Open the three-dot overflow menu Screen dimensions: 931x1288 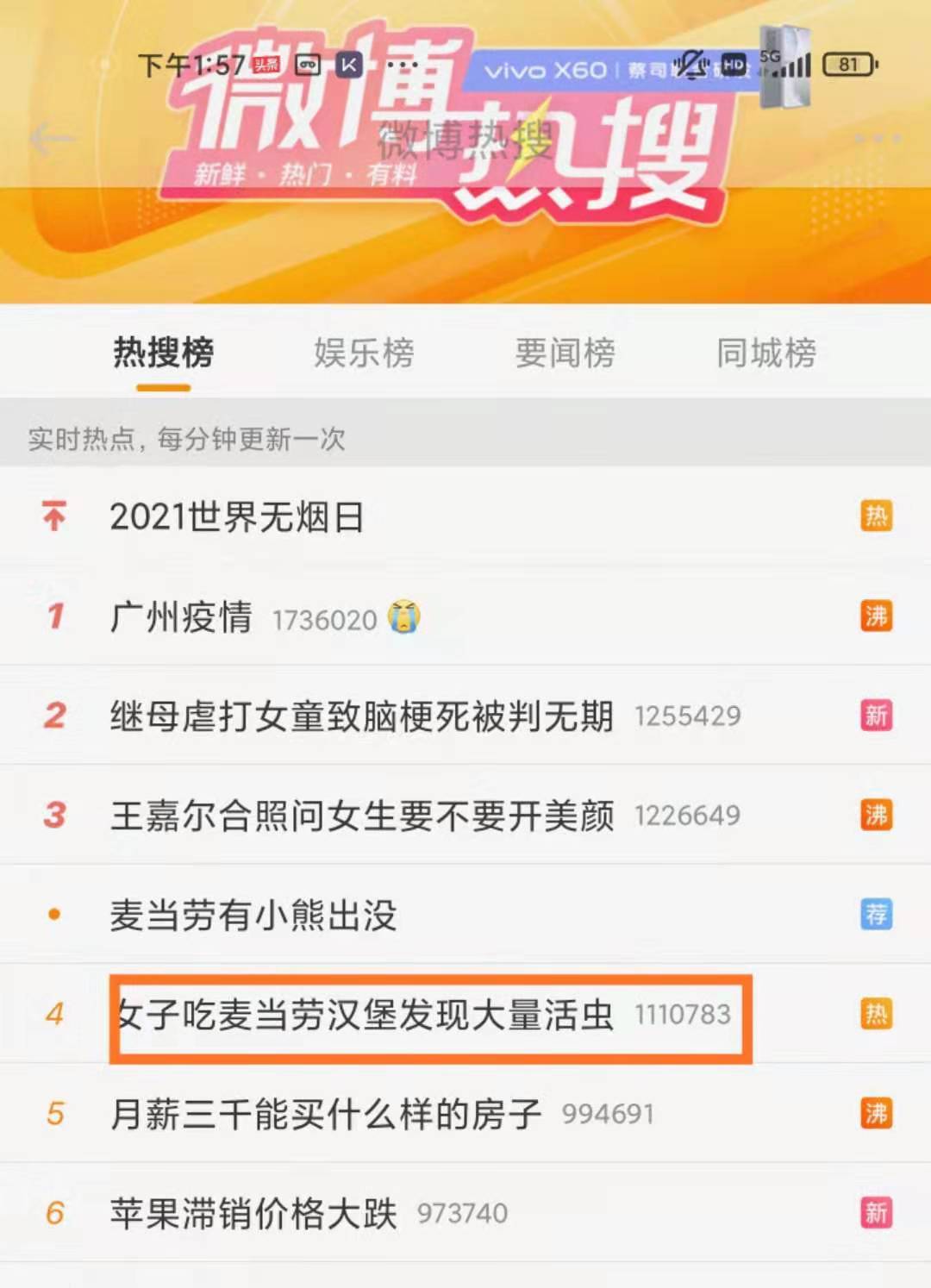coord(878,139)
